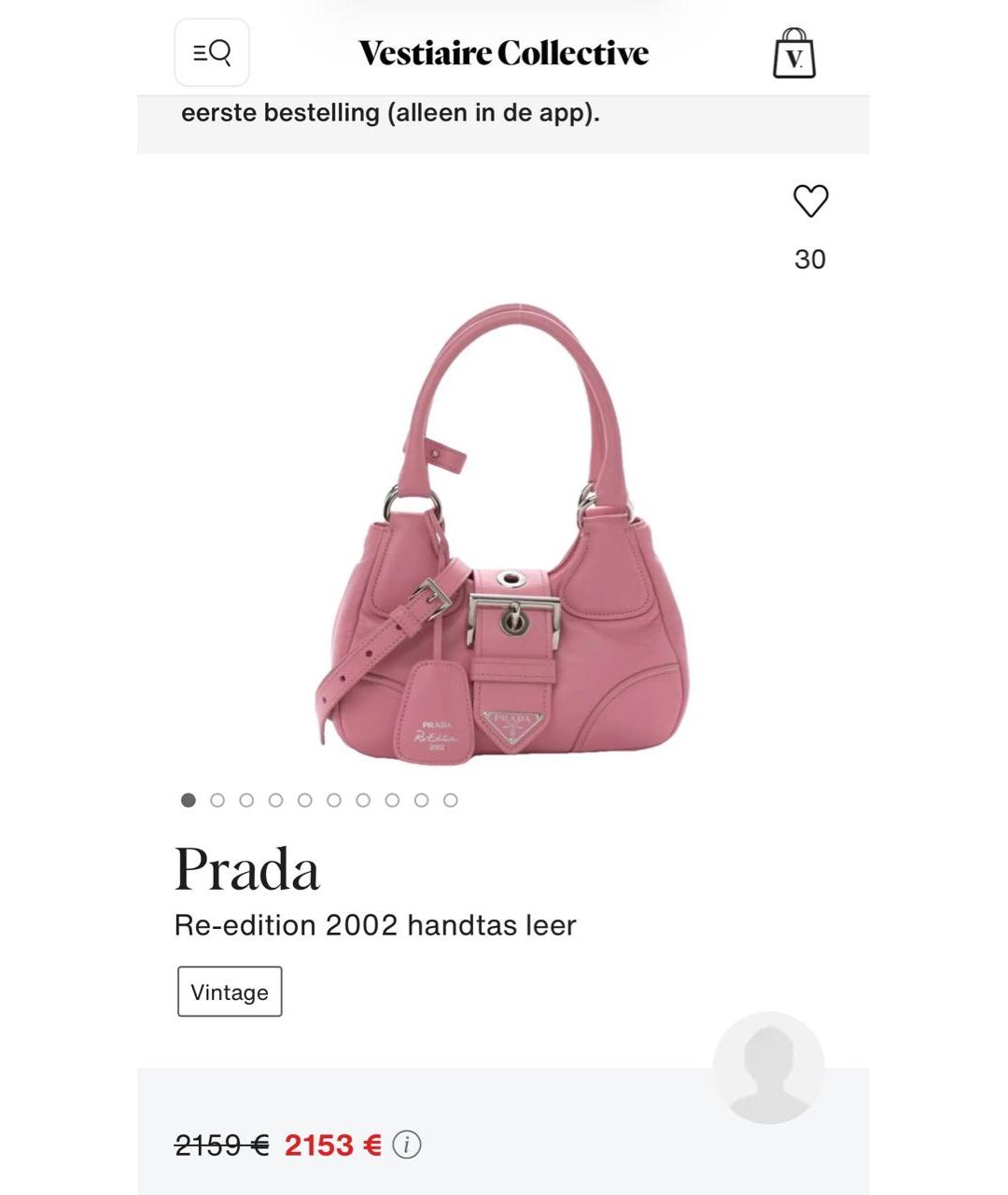Select the first carousel dot

pos(189,799)
